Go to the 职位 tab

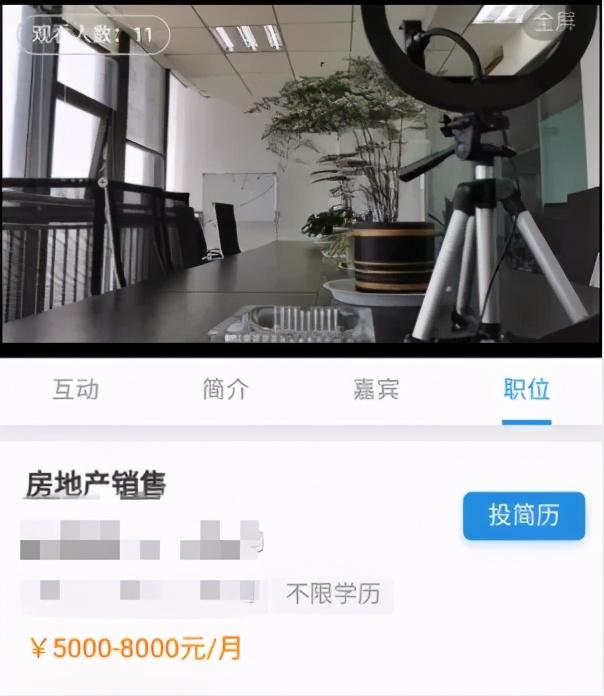tap(527, 389)
